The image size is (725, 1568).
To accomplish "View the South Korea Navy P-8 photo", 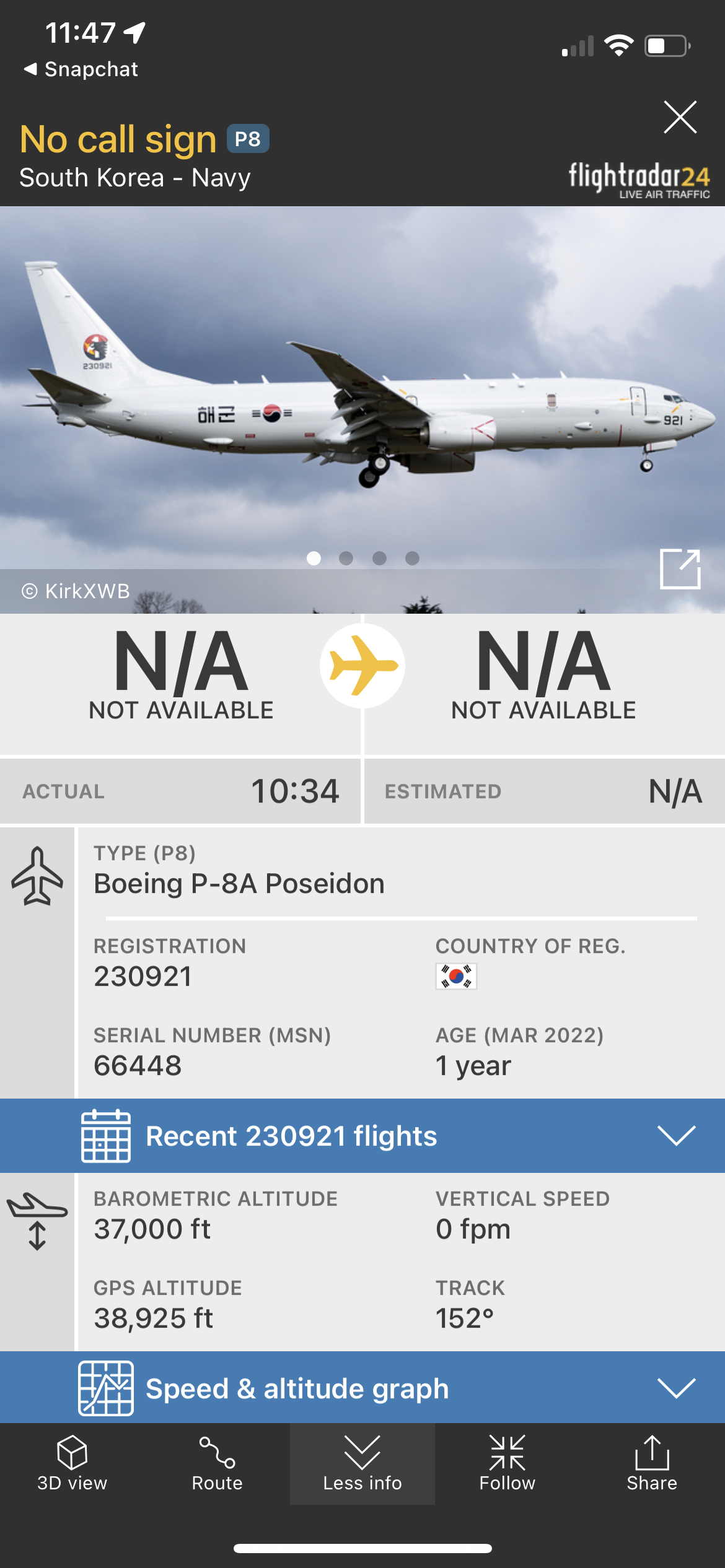I will (362, 396).
